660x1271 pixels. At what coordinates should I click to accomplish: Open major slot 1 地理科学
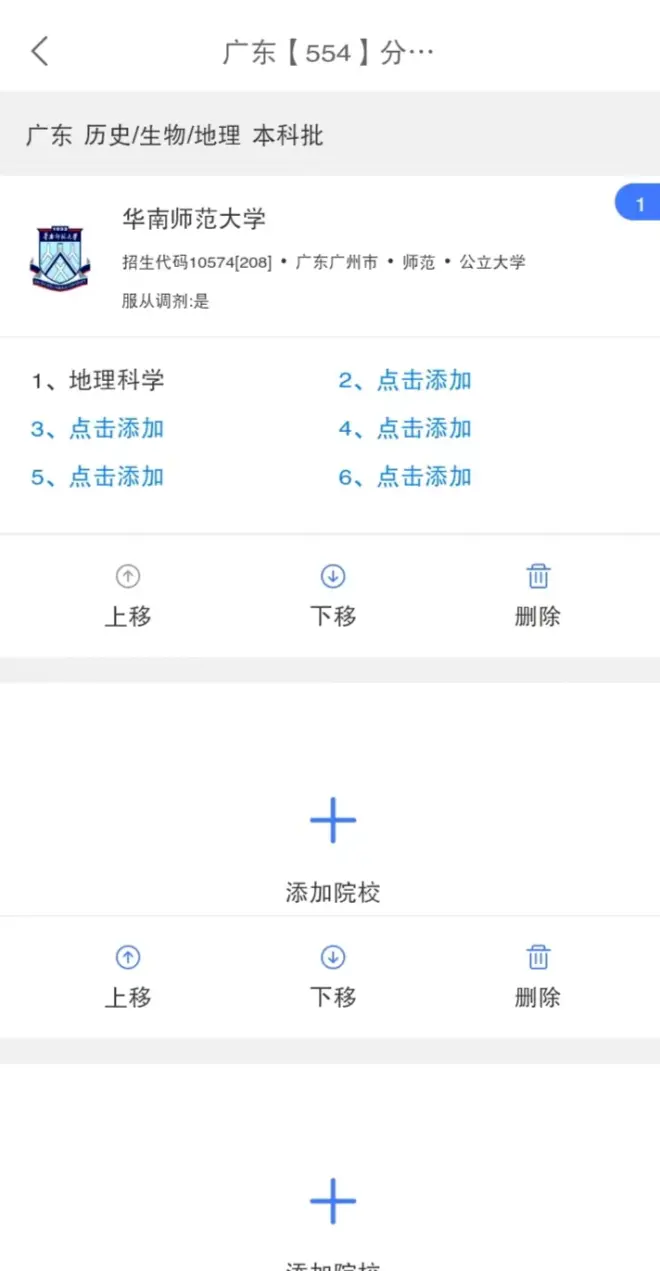point(98,380)
